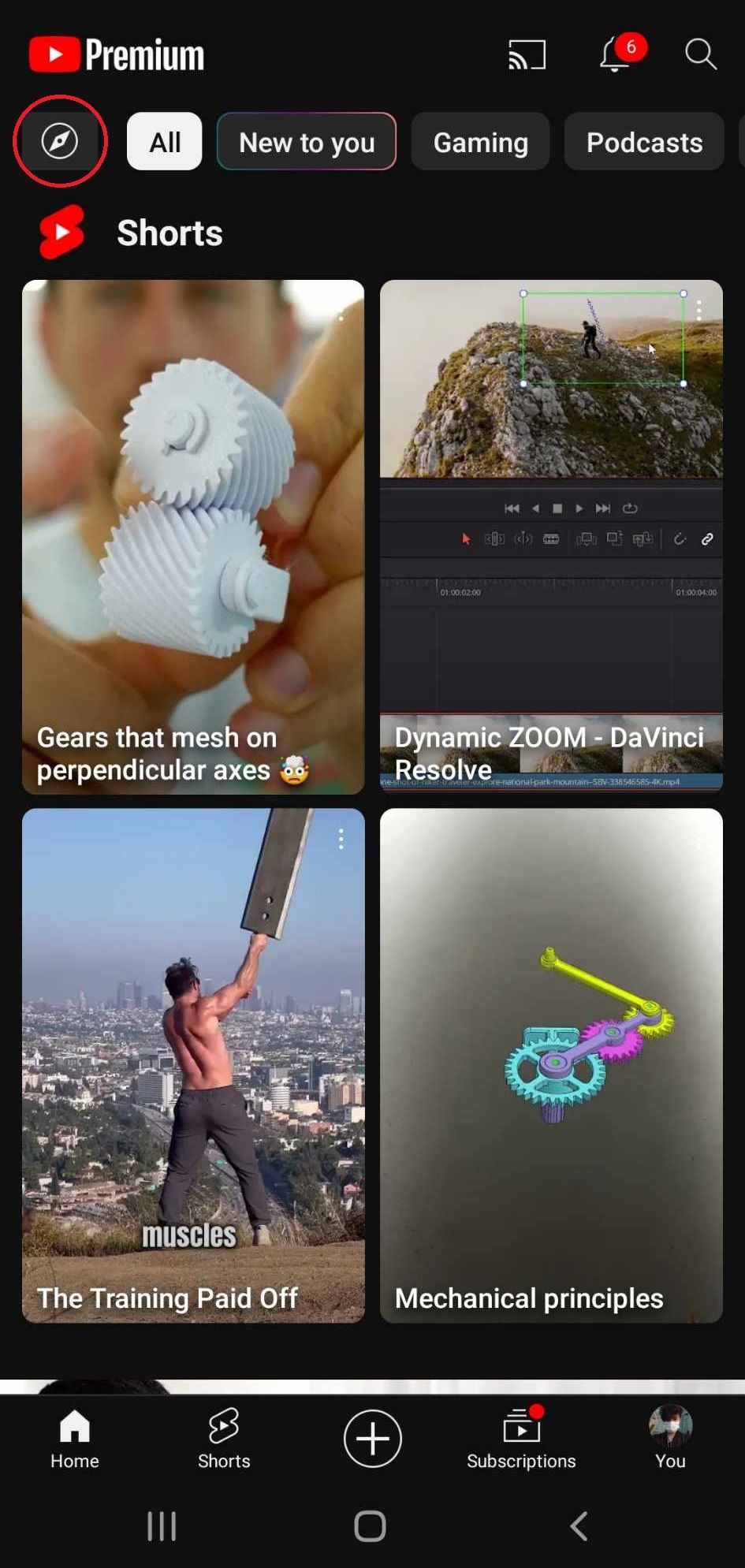Screen dimensions: 745x1568
Task: Open options for The Training Paid Off
Action: point(341,839)
